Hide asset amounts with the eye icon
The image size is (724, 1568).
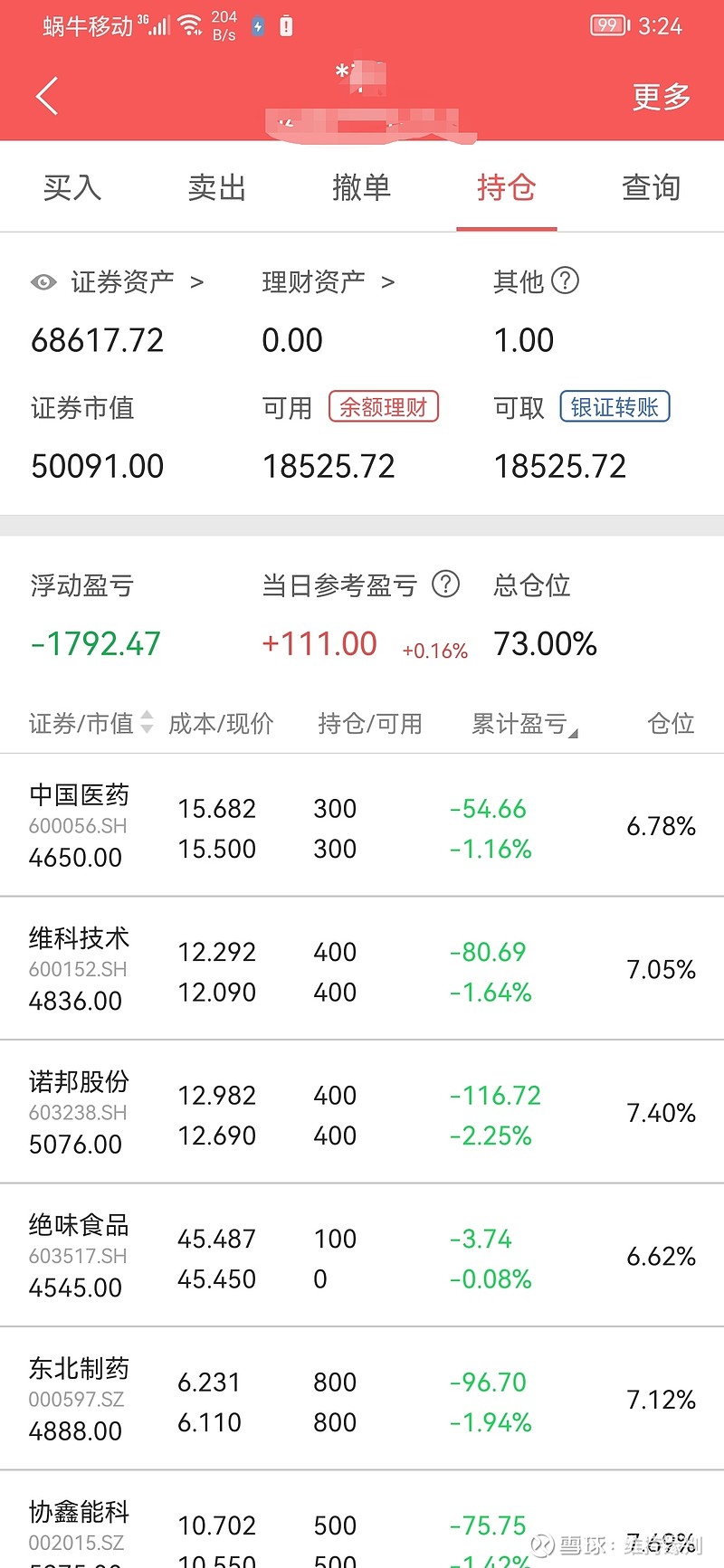tap(43, 282)
